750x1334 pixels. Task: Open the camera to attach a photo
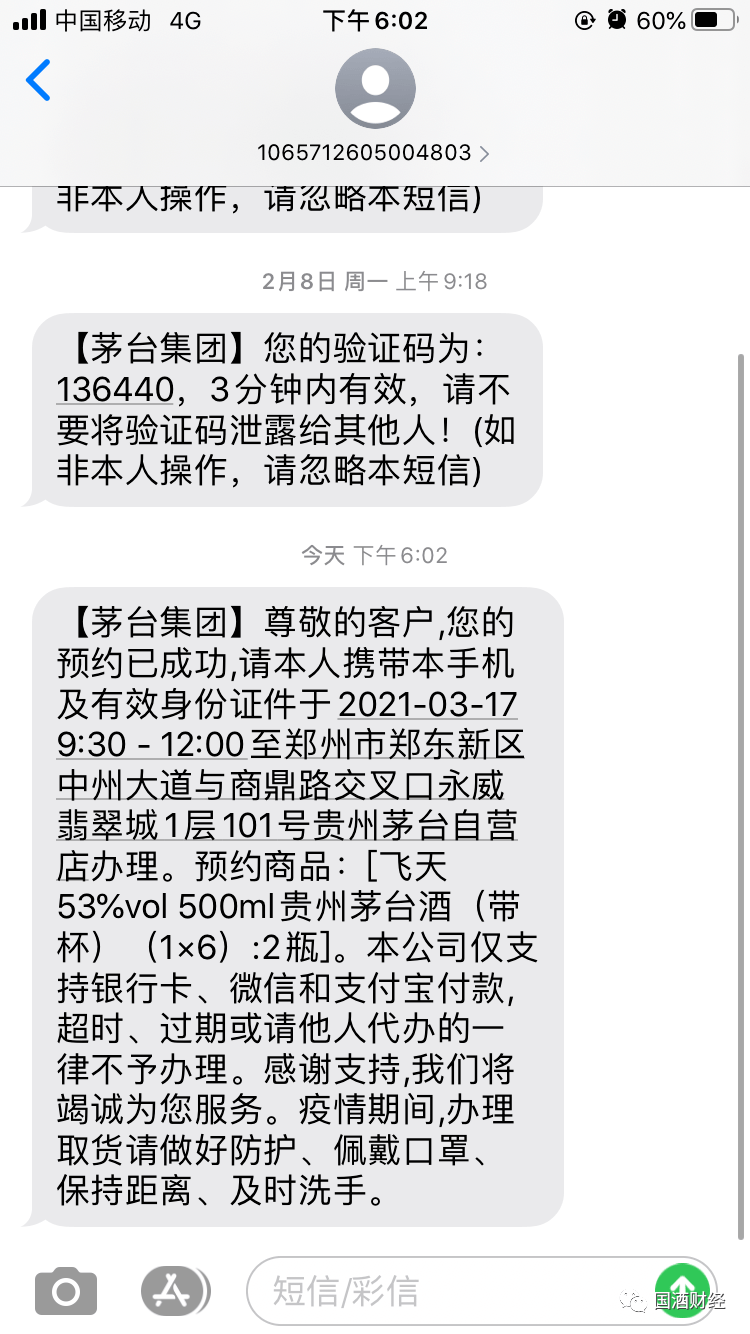(x=66, y=1290)
